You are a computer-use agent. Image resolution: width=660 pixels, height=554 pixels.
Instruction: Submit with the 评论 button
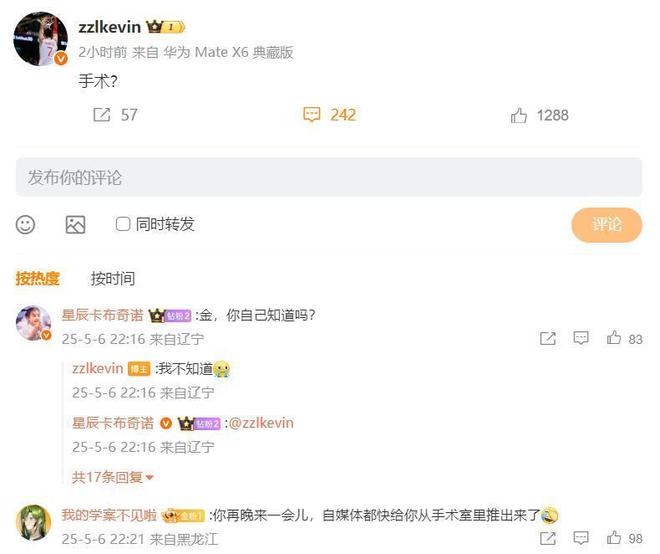point(606,224)
